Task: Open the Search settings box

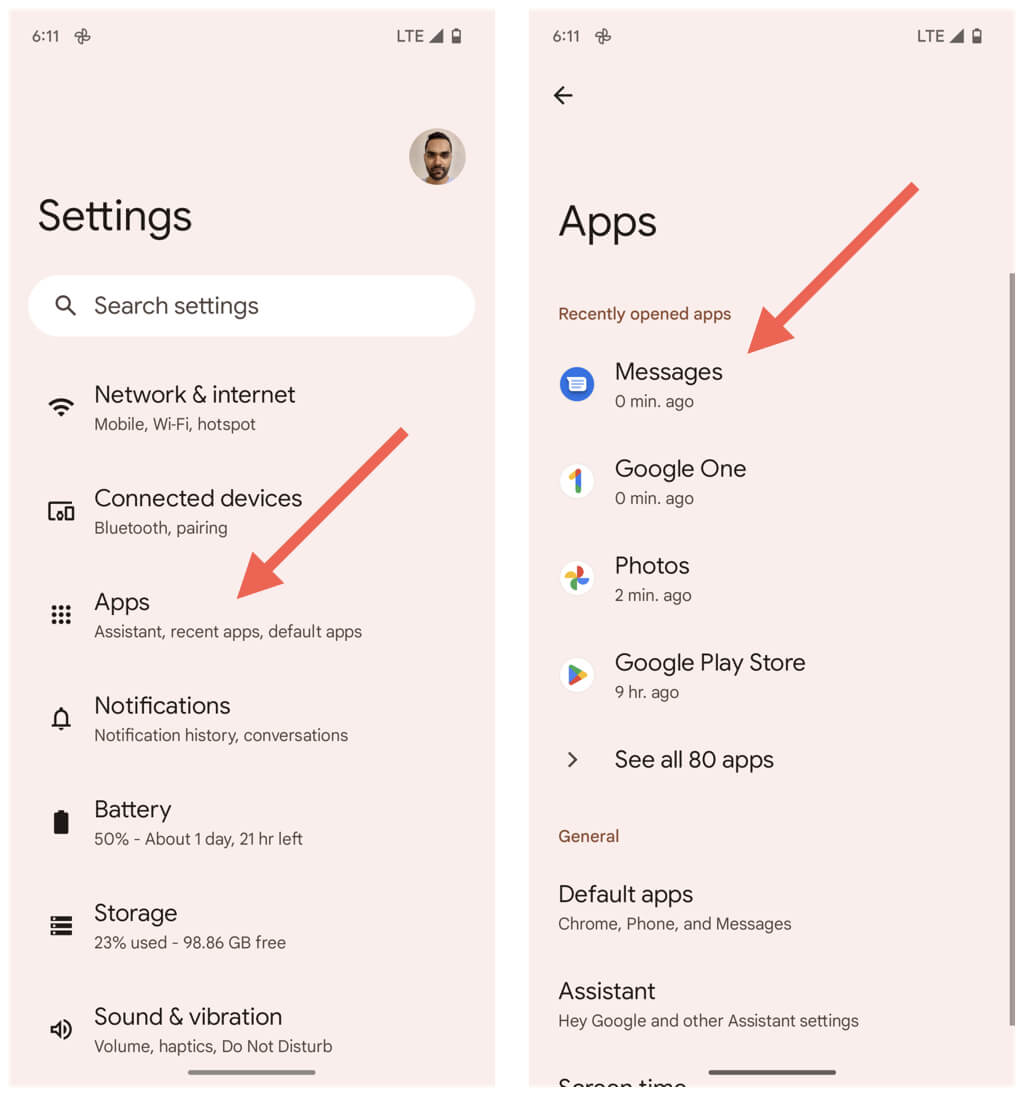Action: (x=250, y=306)
